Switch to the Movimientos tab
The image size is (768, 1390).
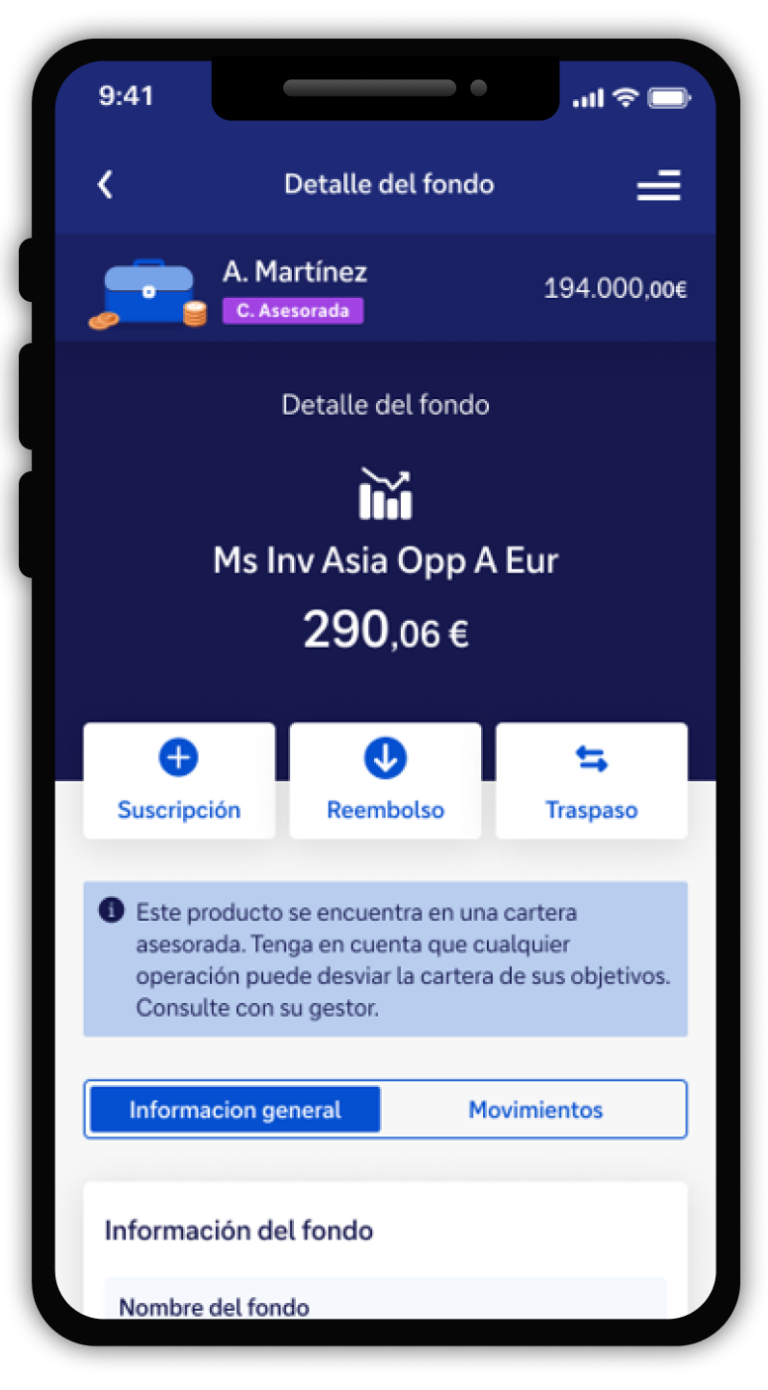tap(535, 1110)
